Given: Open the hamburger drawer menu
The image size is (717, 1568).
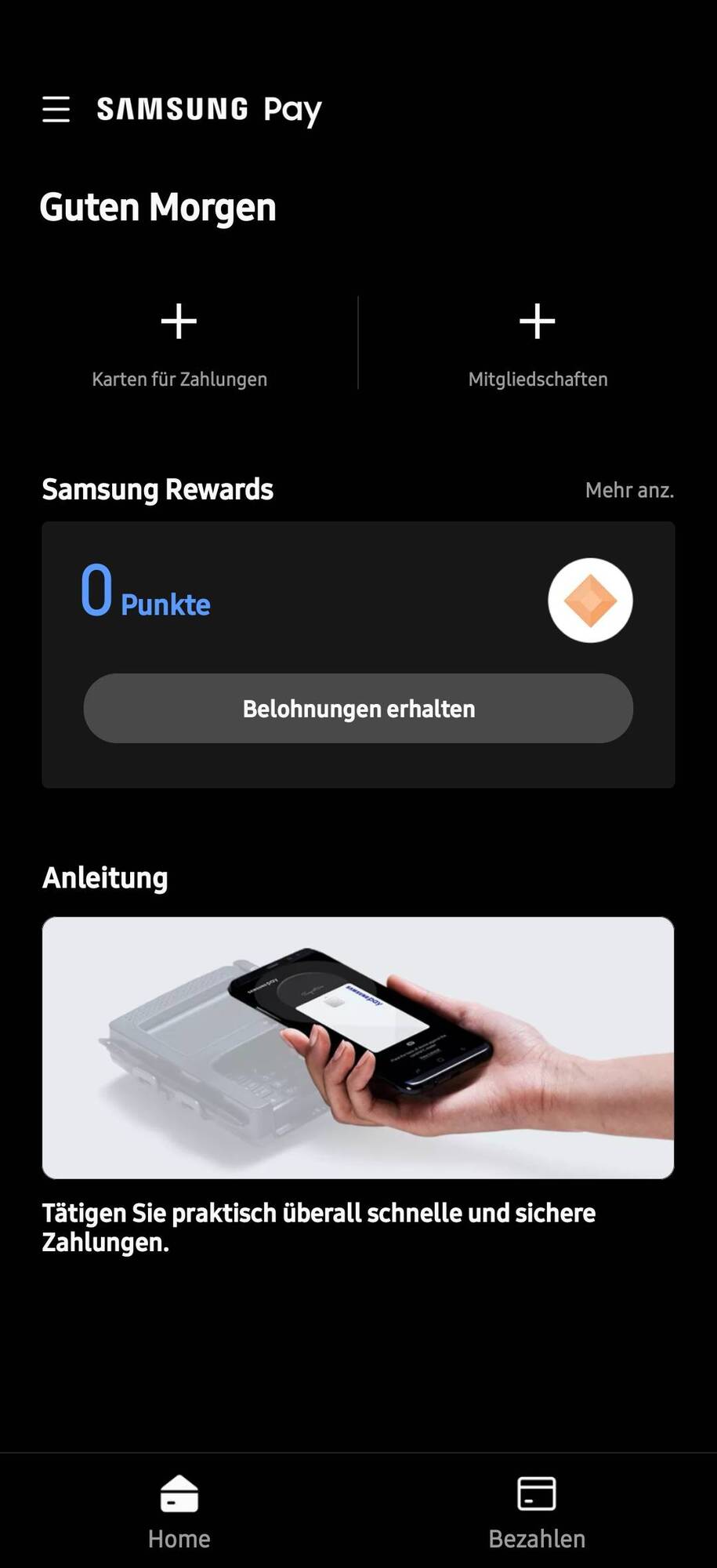Looking at the screenshot, I should (x=56, y=109).
